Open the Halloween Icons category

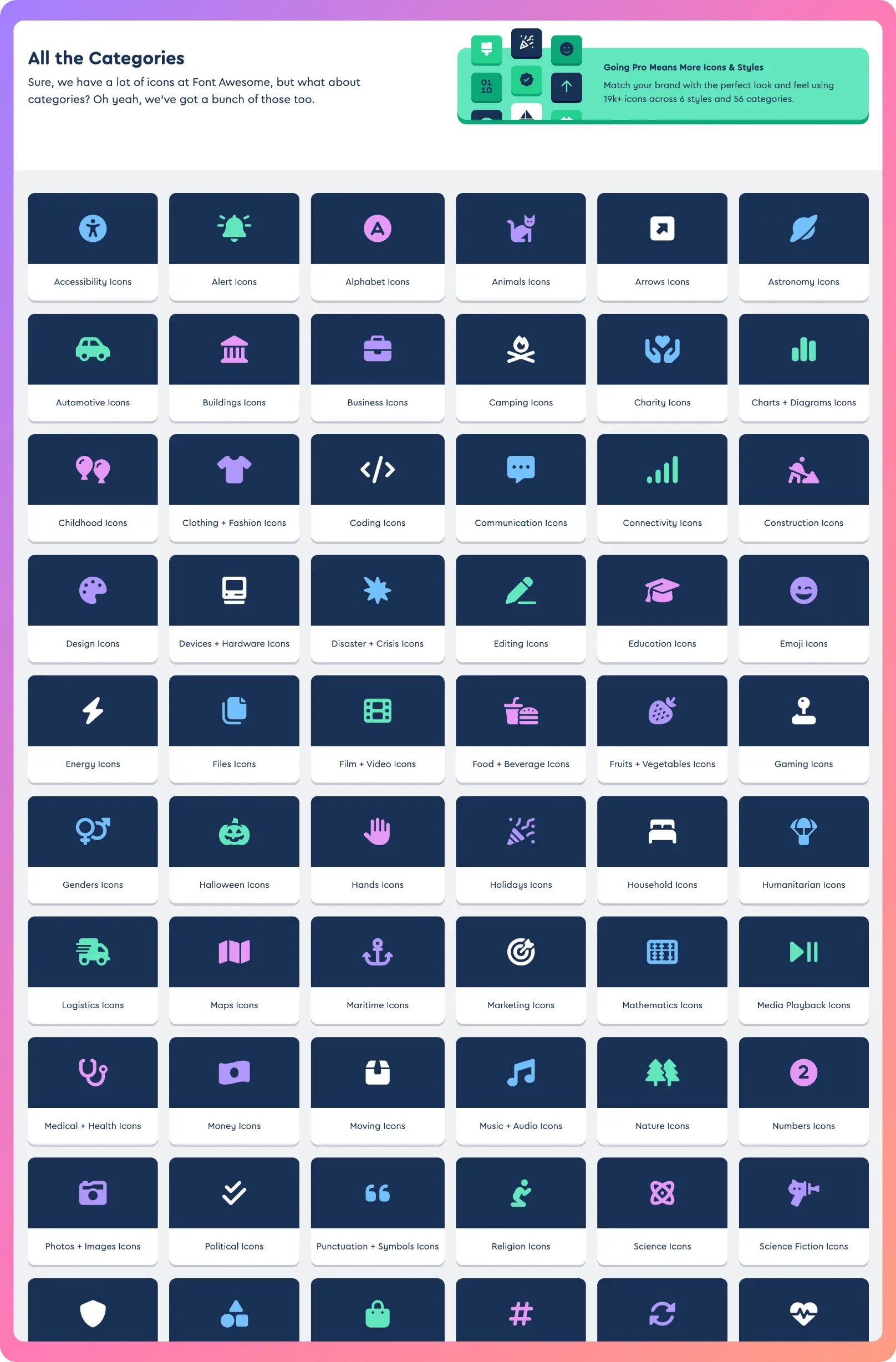coord(234,849)
